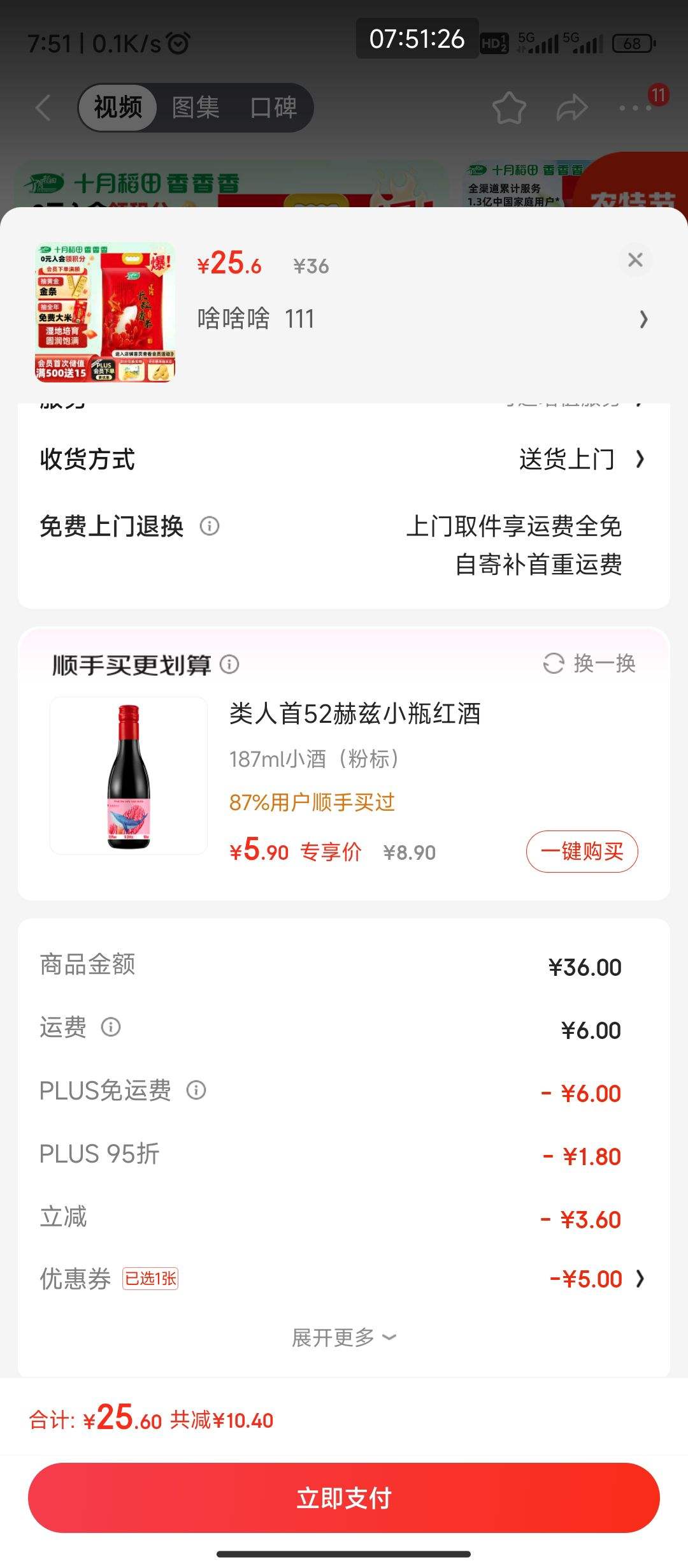Go back with the top-left arrow

tap(43, 107)
